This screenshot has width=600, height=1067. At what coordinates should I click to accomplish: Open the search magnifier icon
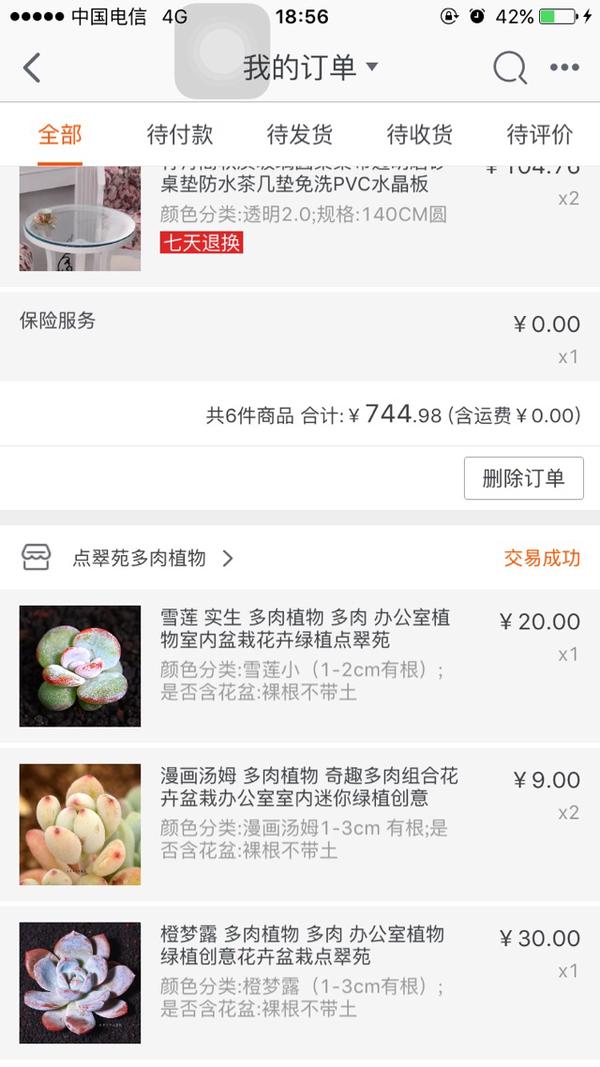tap(509, 68)
